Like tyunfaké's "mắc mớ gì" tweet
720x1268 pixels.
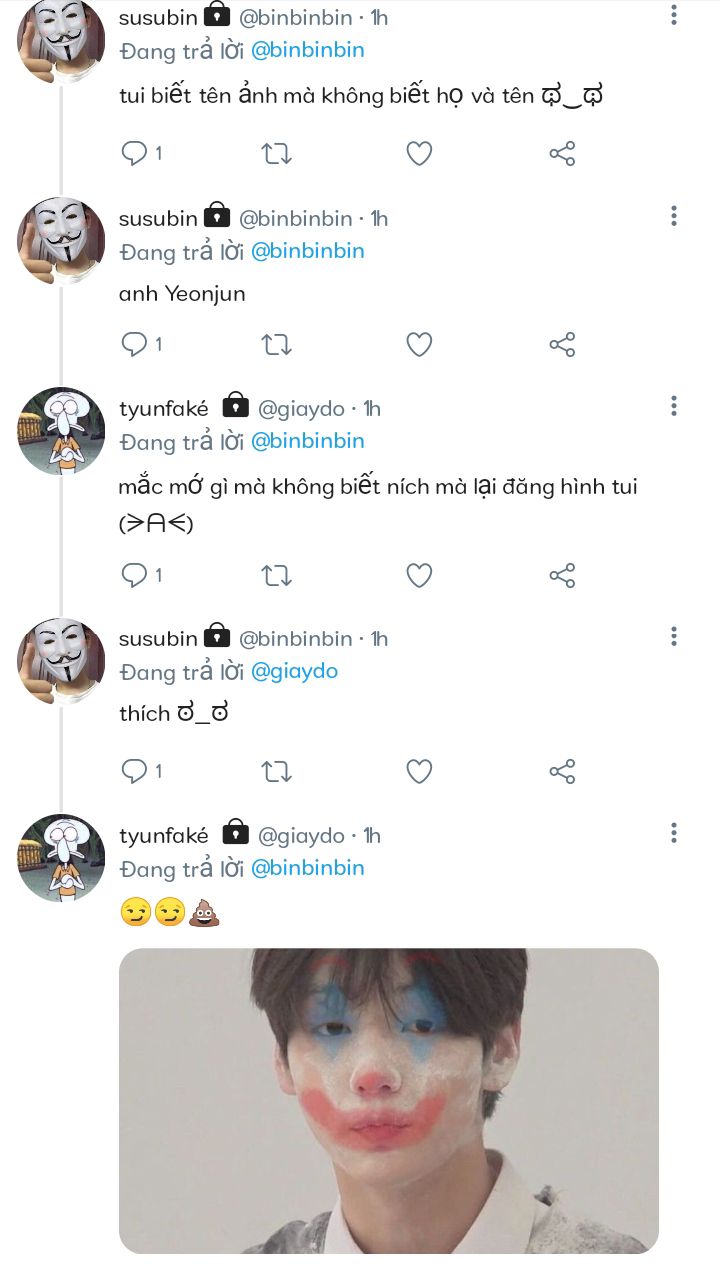coord(419,575)
